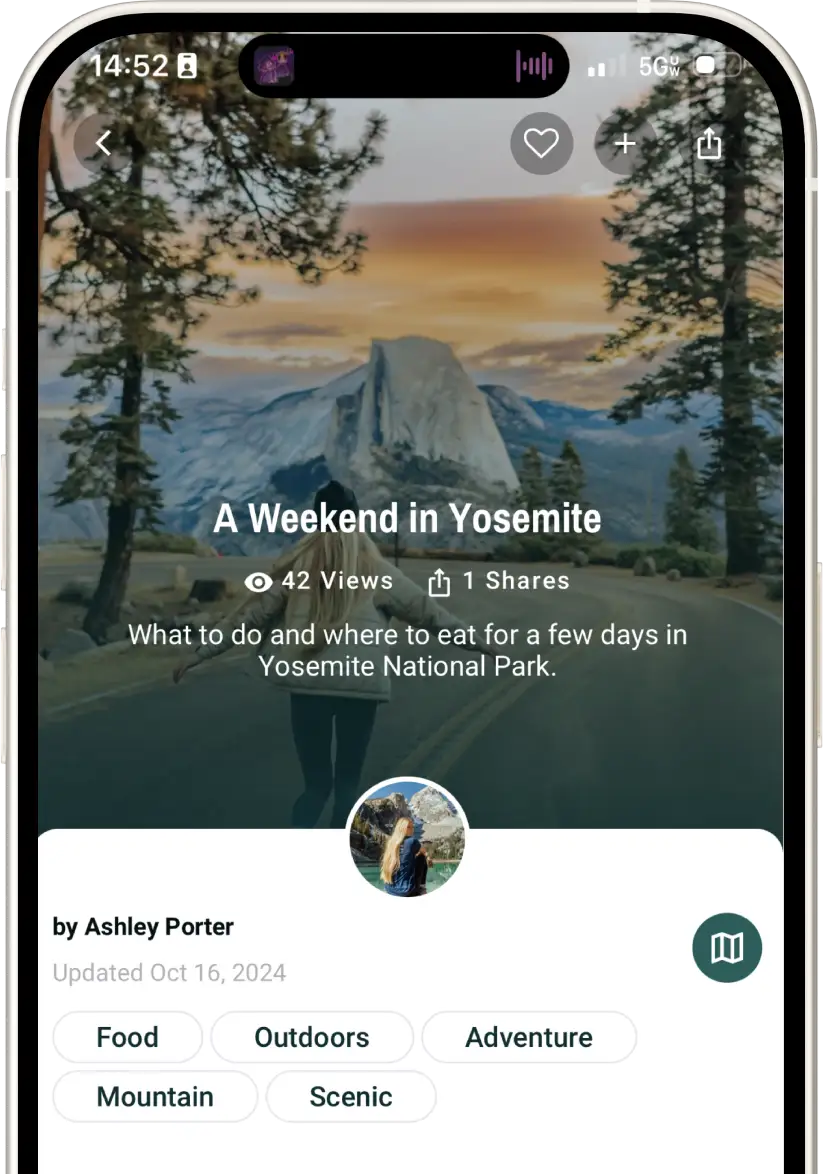This screenshot has width=823, height=1174.
Task: Open Ashley Porter's profile photo
Action: click(407, 837)
